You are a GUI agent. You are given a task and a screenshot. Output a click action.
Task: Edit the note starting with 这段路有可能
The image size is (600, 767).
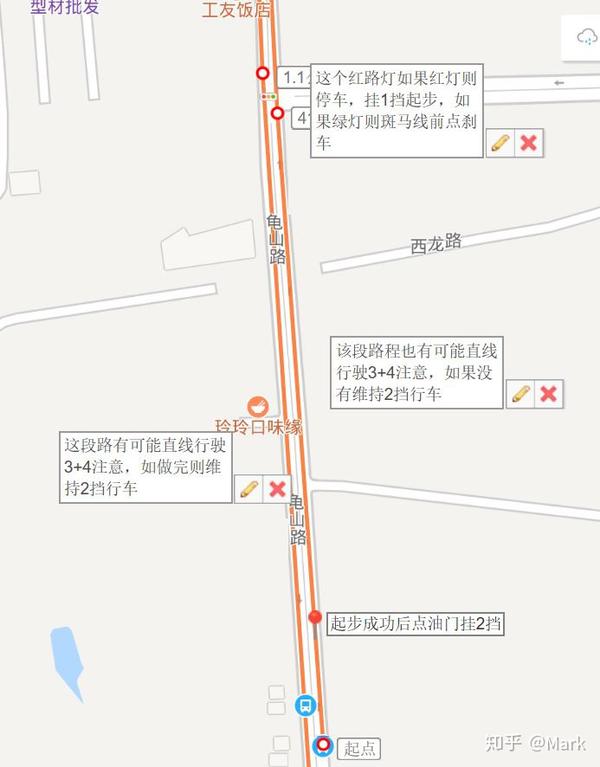pos(249,489)
